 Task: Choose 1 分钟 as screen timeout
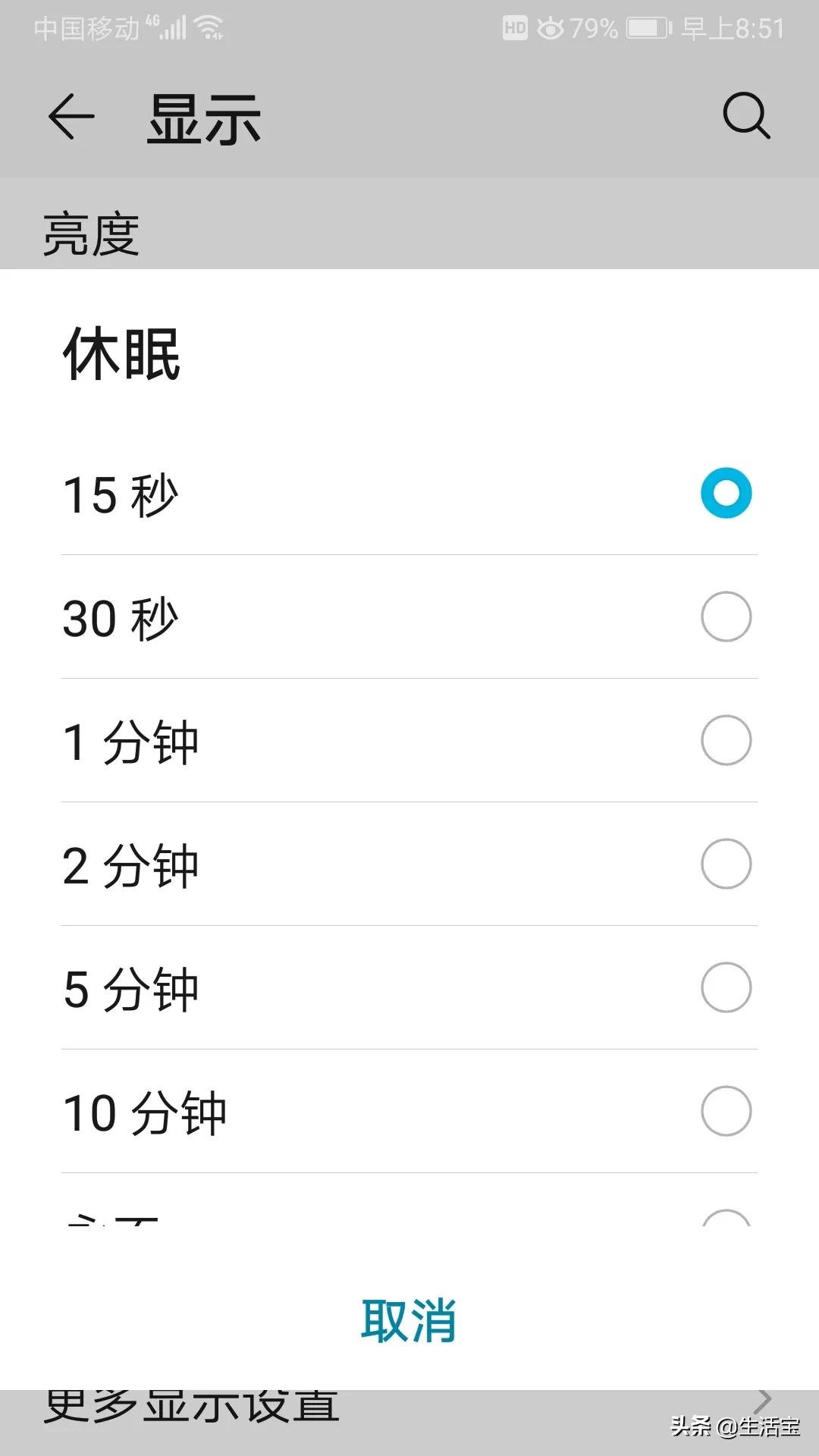[409, 739]
